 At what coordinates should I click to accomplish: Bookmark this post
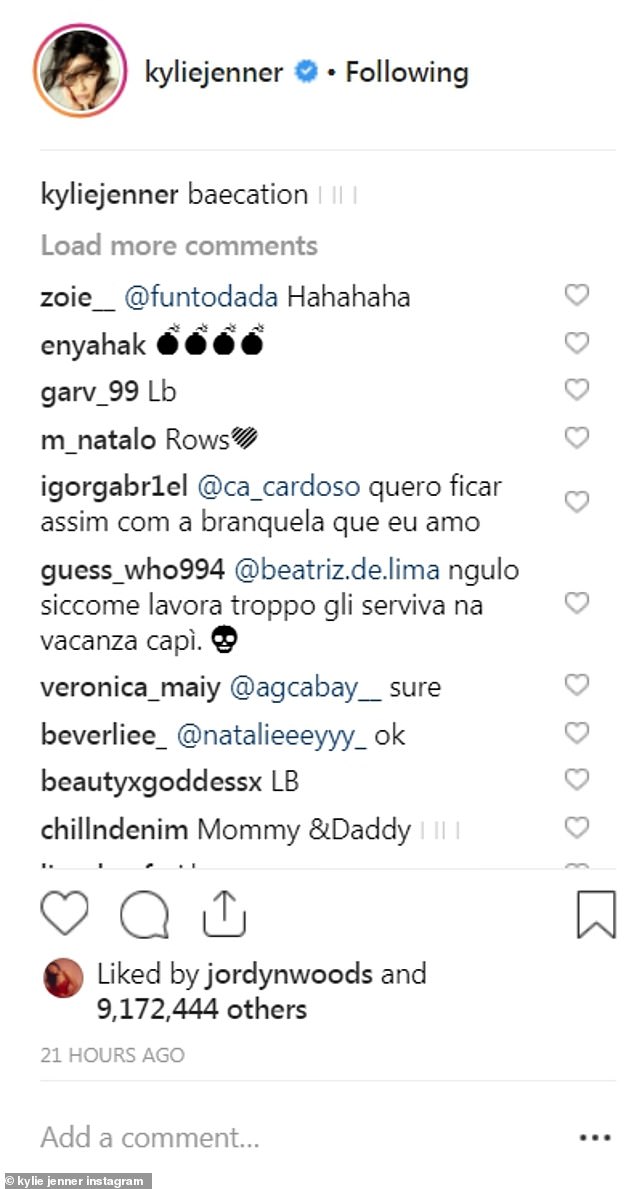click(596, 914)
